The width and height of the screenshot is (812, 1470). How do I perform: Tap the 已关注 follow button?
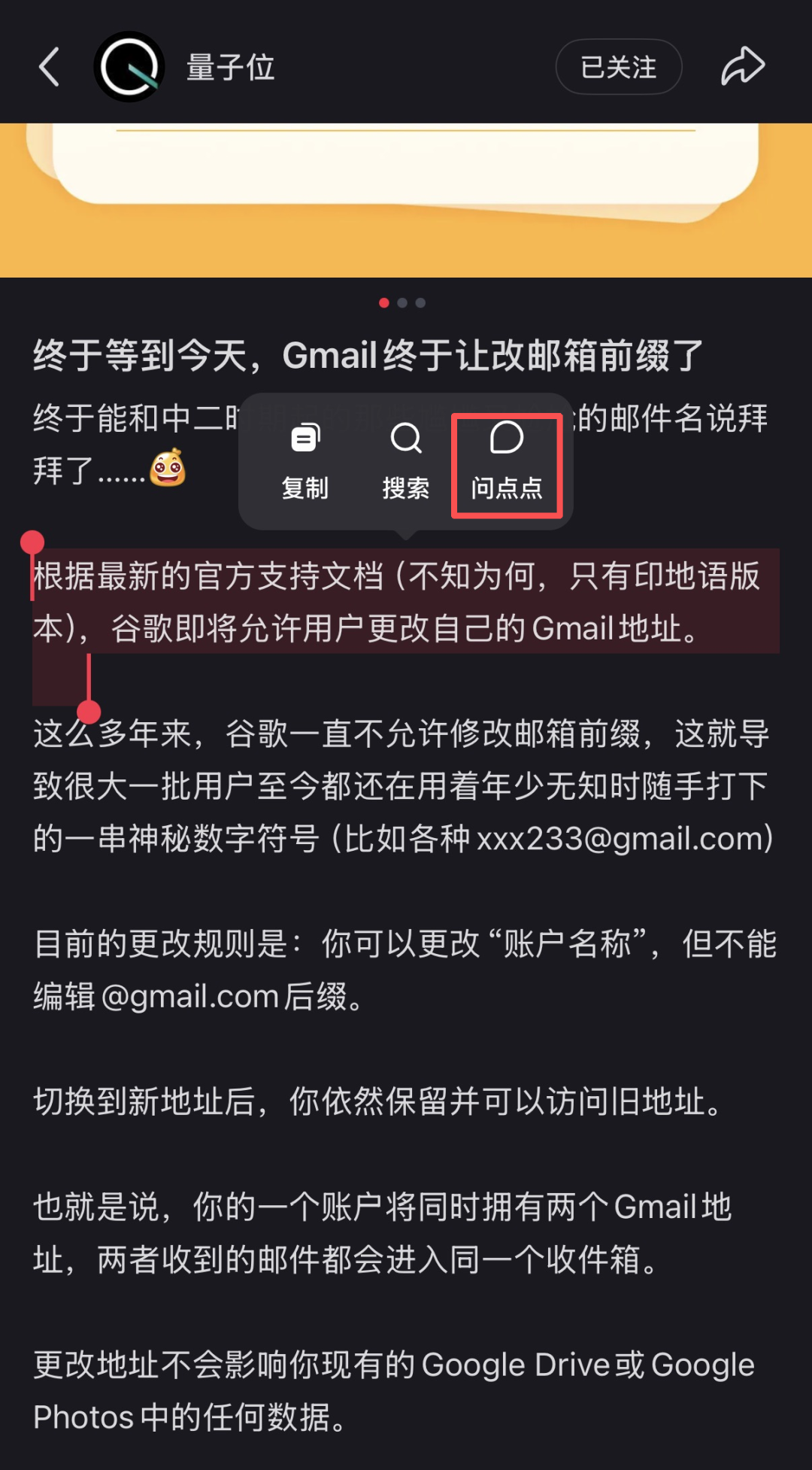(618, 67)
